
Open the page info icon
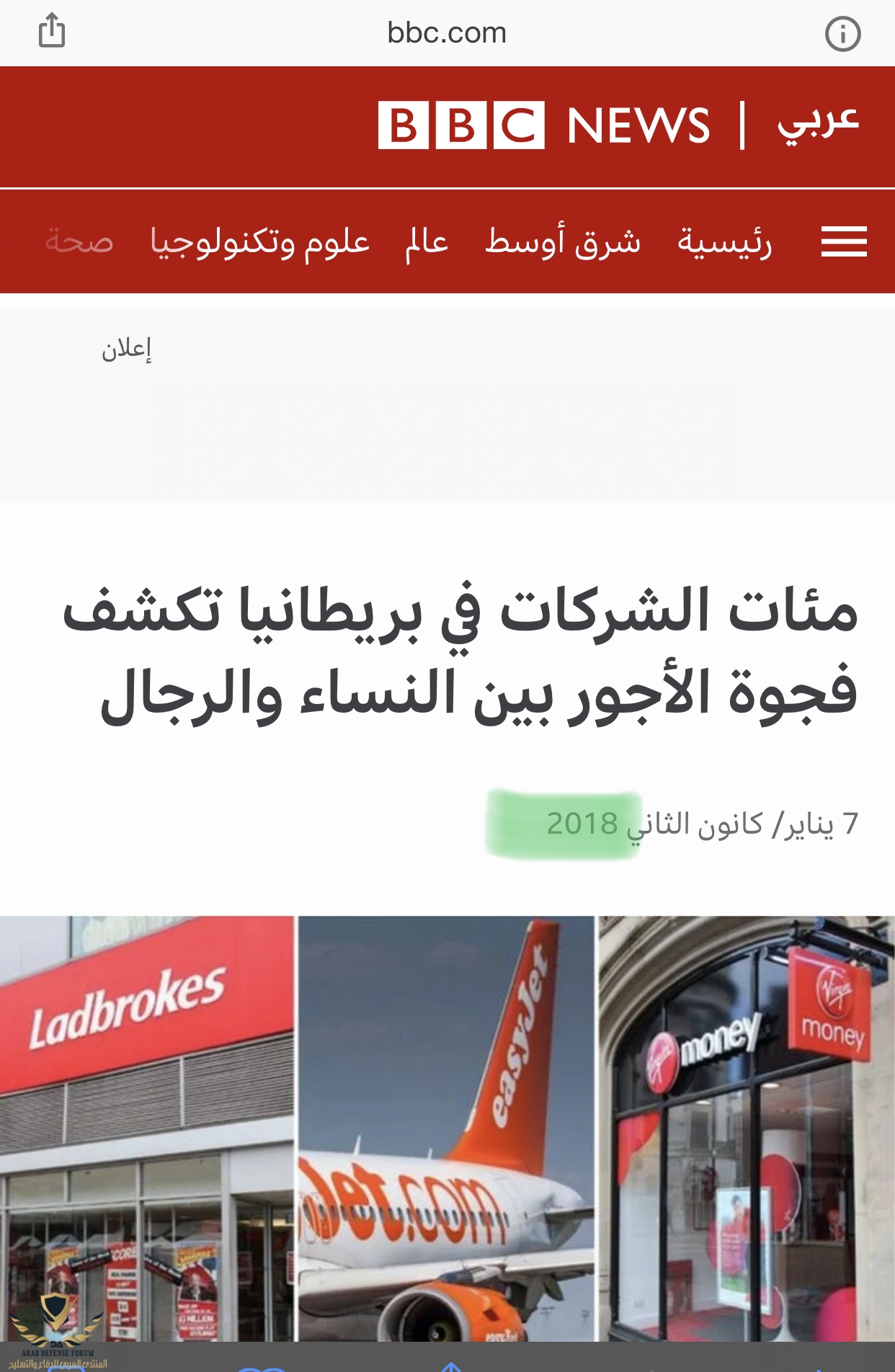coord(842,34)
